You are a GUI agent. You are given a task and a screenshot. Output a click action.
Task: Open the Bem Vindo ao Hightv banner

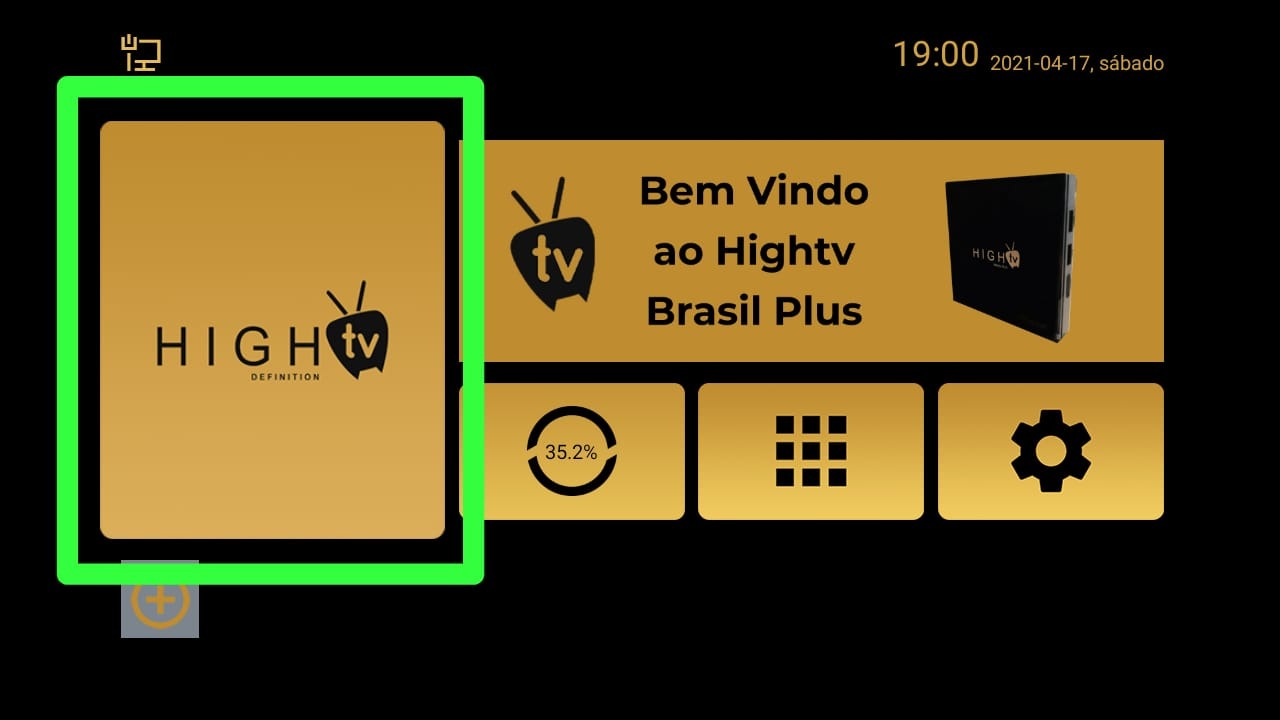point(811,251)
